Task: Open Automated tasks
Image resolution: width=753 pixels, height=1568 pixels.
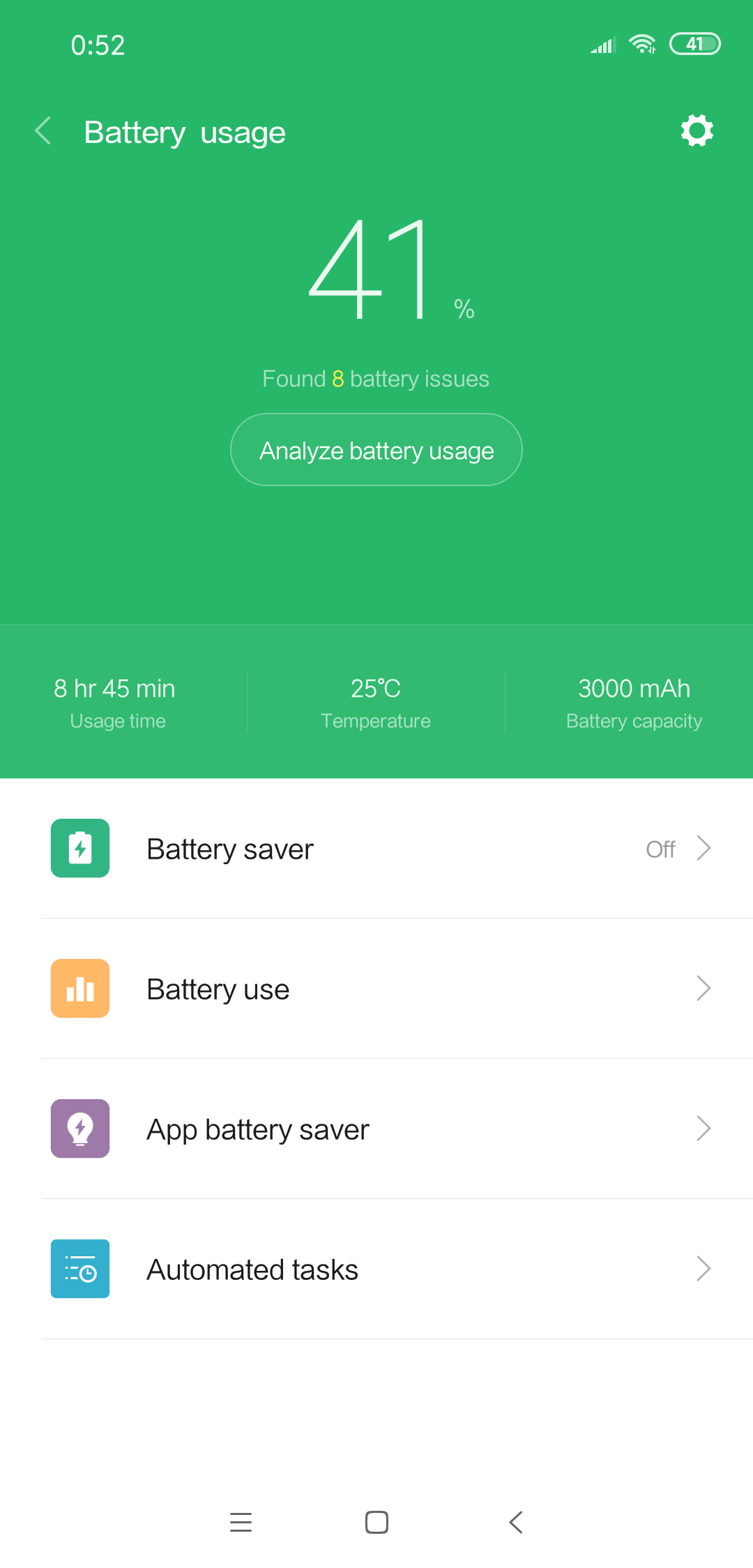Action: point(376,1269)
